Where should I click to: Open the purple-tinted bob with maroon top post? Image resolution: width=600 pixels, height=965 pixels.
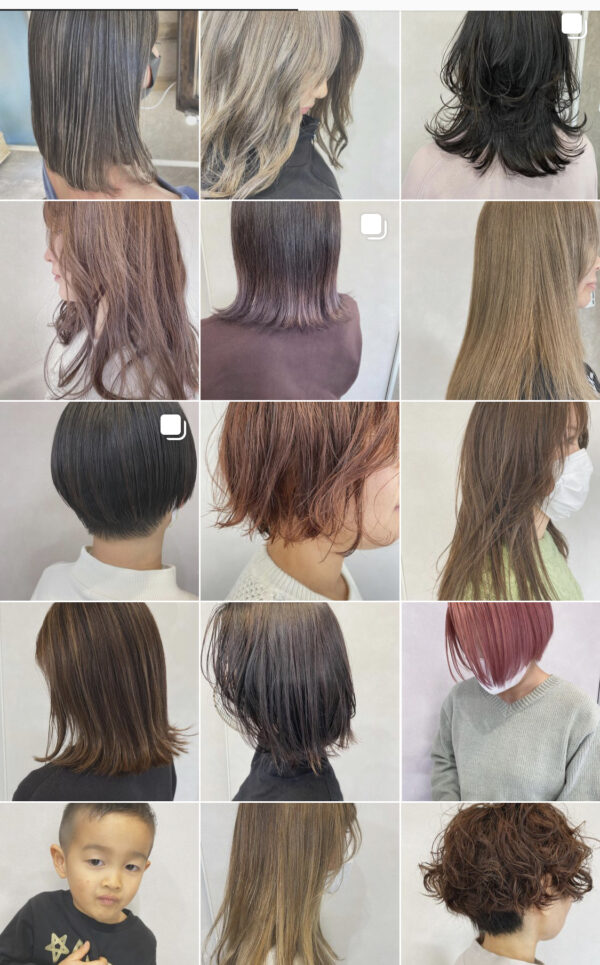[x=299, y=300]
